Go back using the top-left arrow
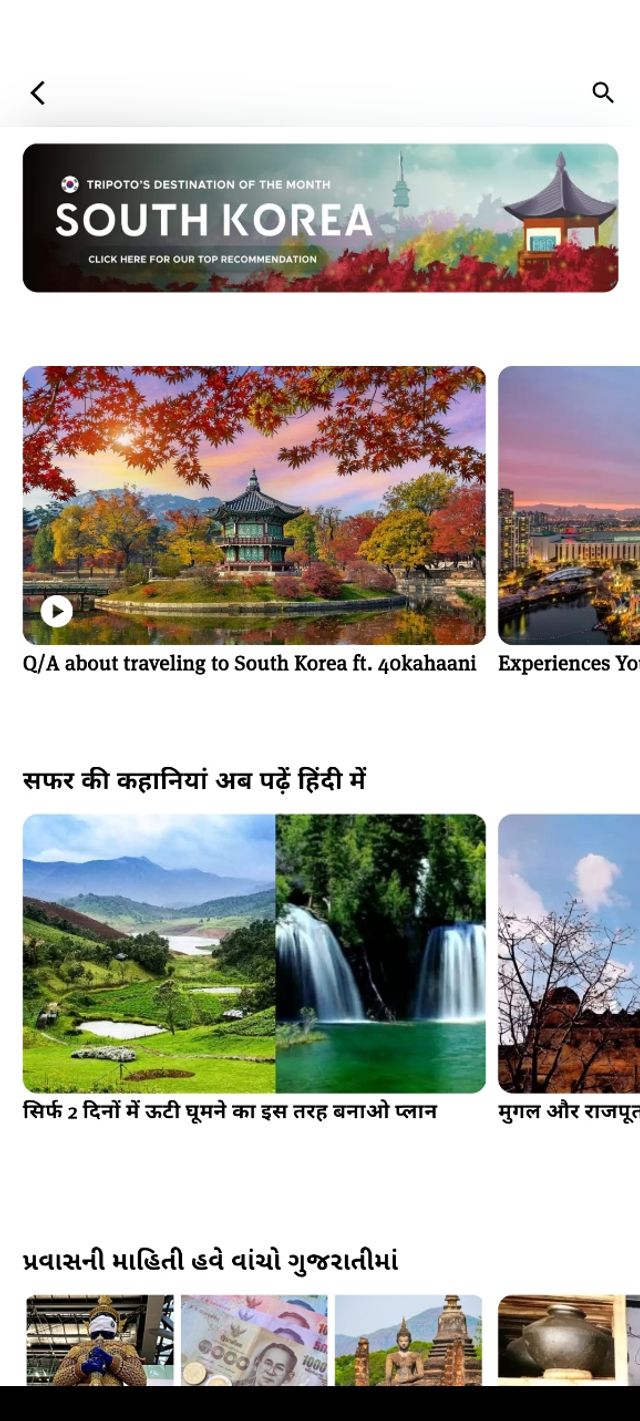640x1421 pixels. point(38,93)
